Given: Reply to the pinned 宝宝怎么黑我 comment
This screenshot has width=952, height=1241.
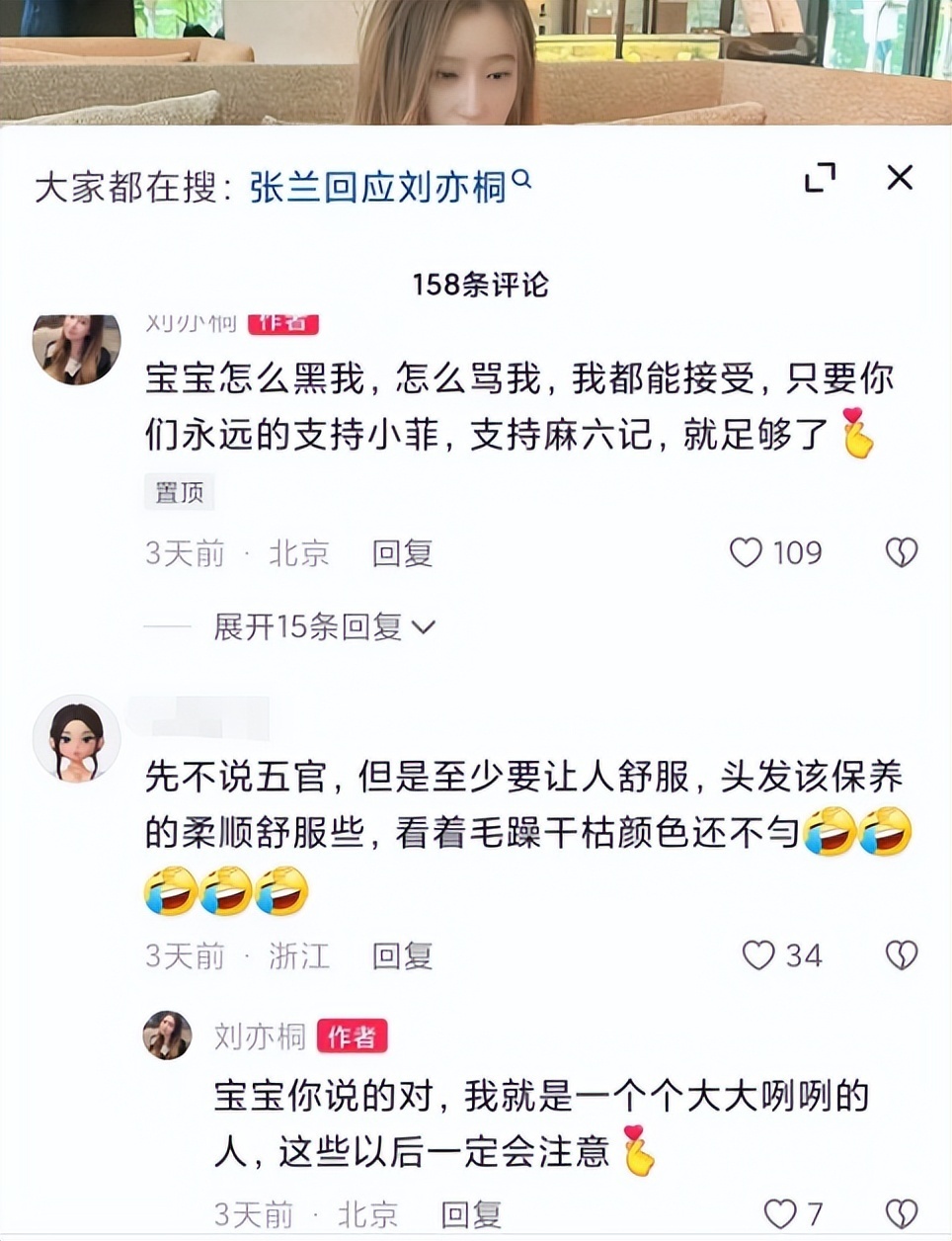Looking at the screenshot, I should pos(402,553).
